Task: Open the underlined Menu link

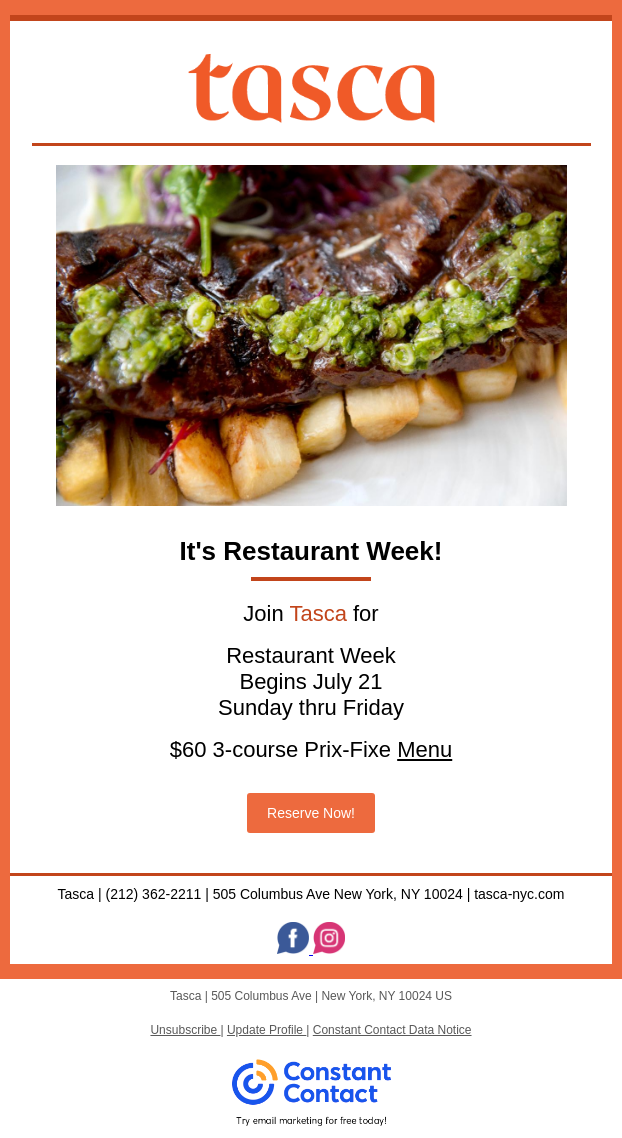Action: [x=424, y=750]
